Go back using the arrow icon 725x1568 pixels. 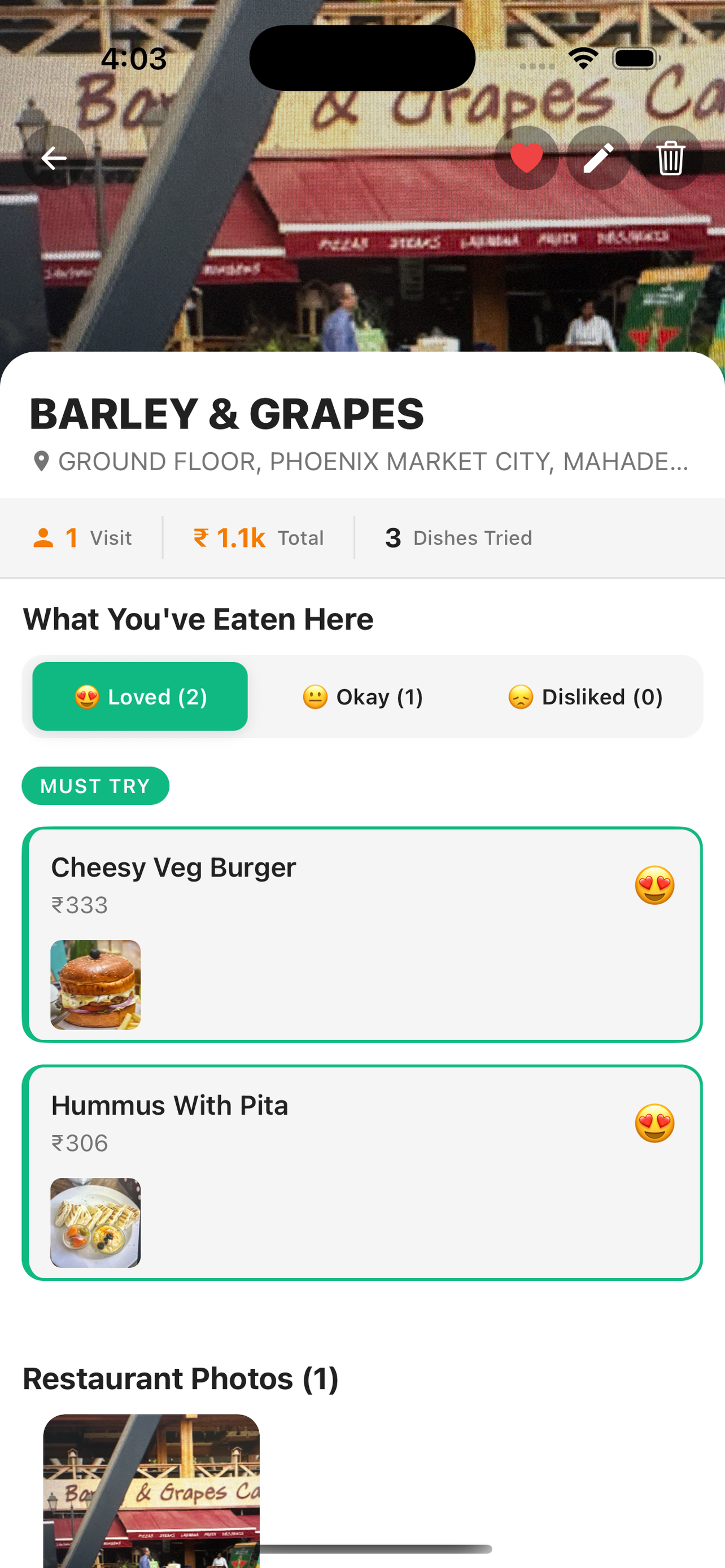pyautogui.click(x=54, y=158)
